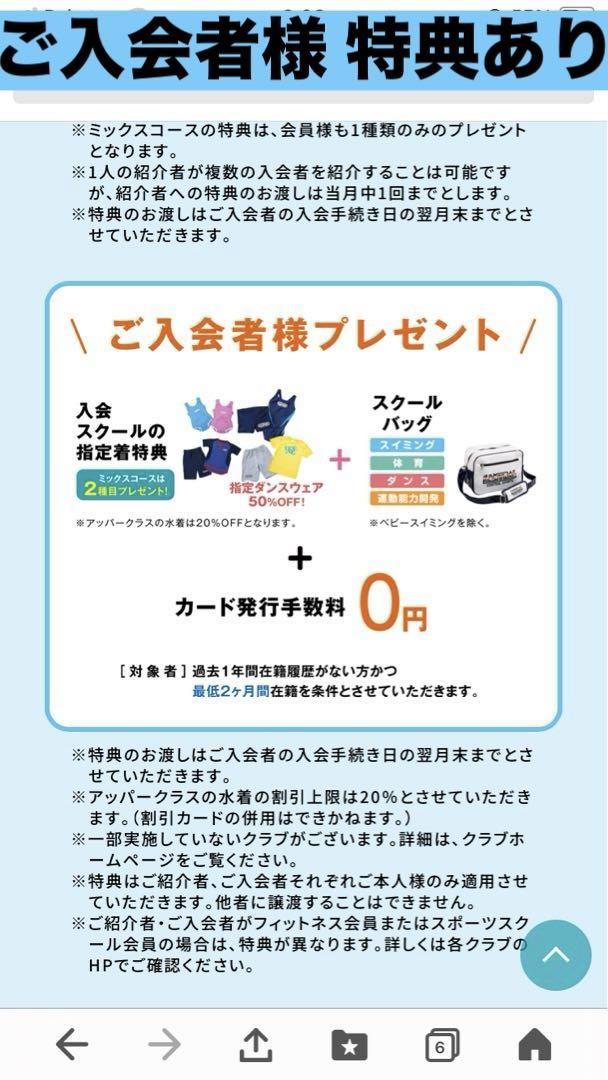Go to the browser home page

coord(534,1045)
